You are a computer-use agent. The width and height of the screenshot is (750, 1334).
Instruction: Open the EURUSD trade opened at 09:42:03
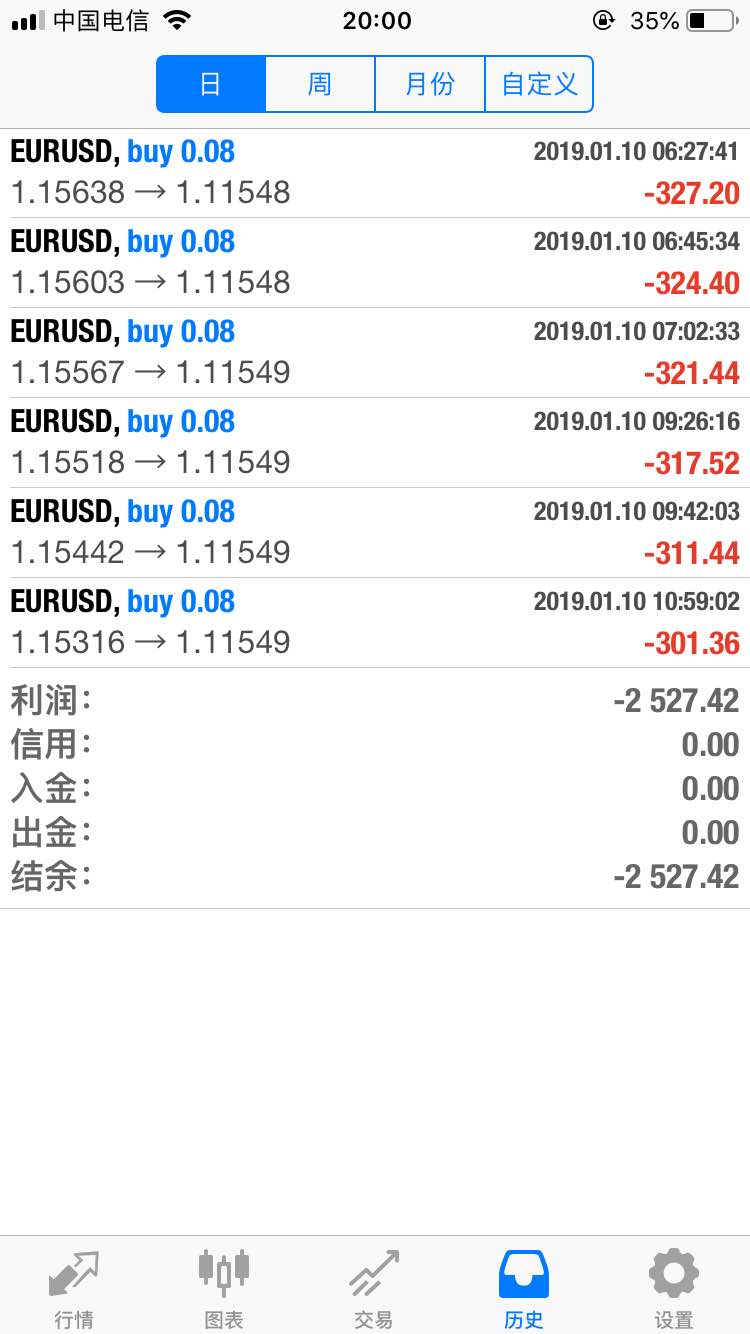point(375,533)
